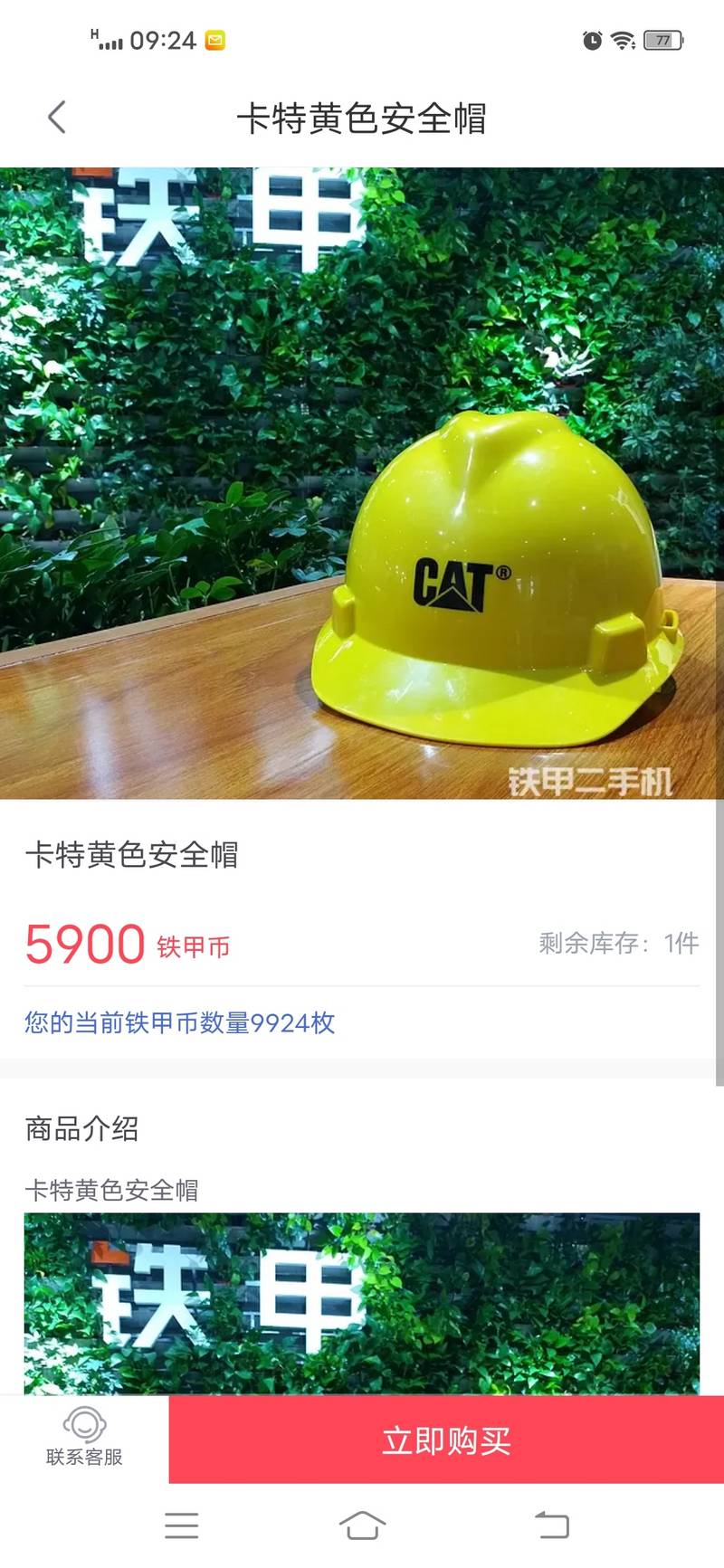Screen dimensions: 724x1568
Task: Tap 立即购买 to buy now
Action: (x=446, y=1440)
